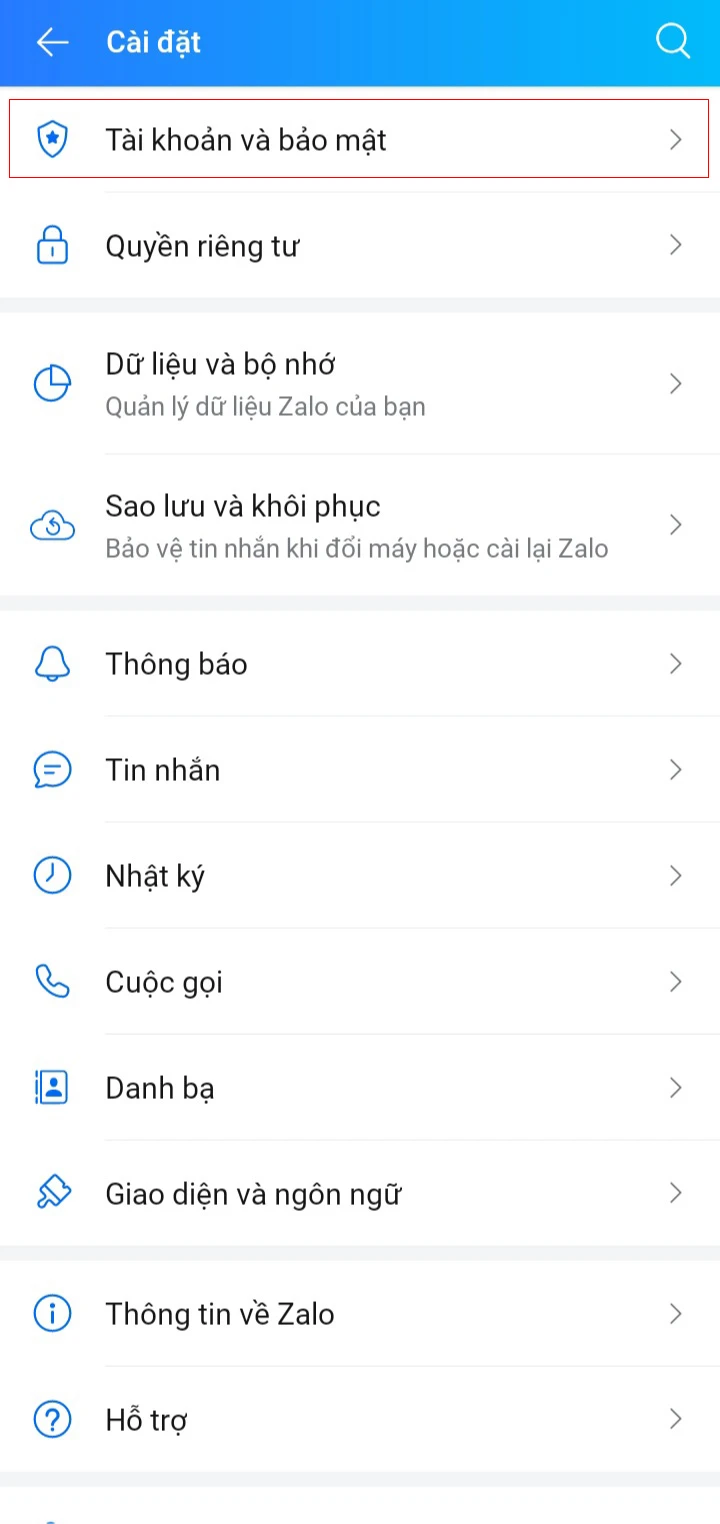Tap the contact card icon for Danh bạ
720x1524 pixels.
point(53,1087)
